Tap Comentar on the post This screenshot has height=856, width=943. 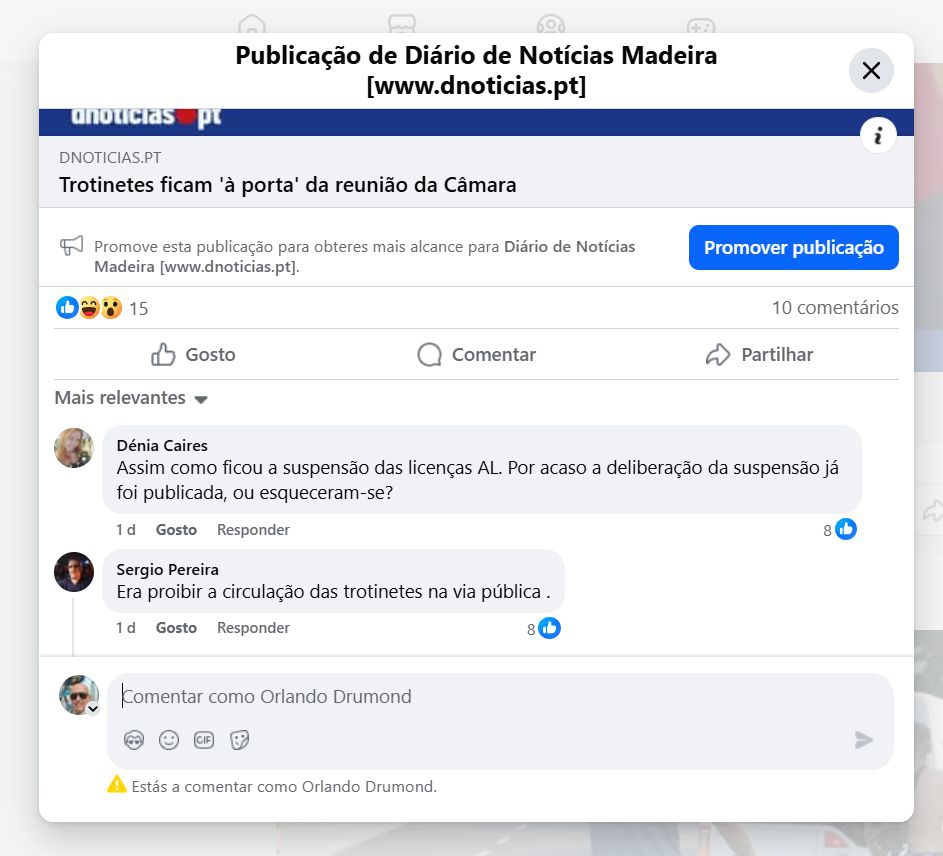pos(476,355)
